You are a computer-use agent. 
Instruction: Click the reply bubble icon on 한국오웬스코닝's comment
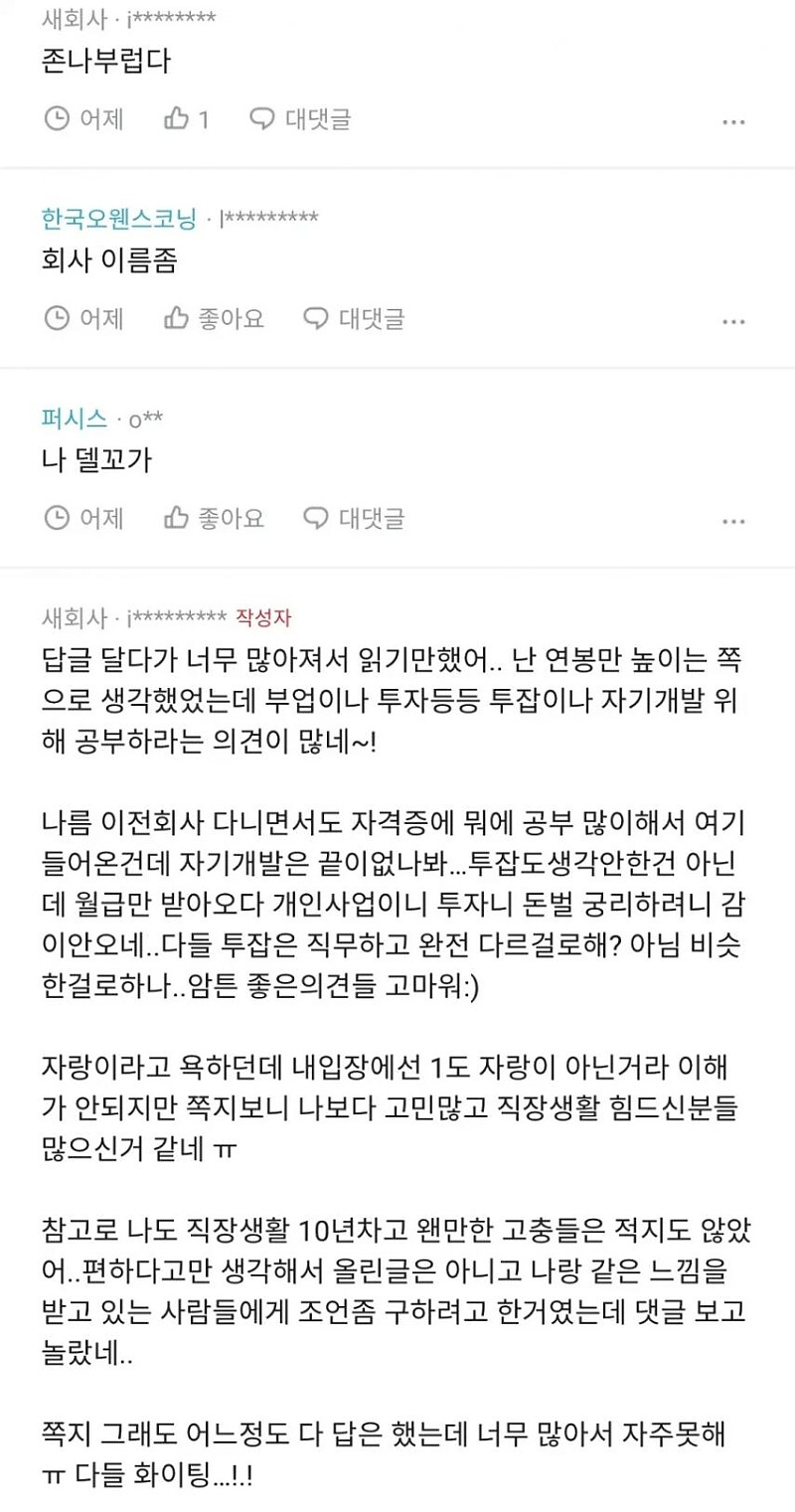[x=316, y=318]
